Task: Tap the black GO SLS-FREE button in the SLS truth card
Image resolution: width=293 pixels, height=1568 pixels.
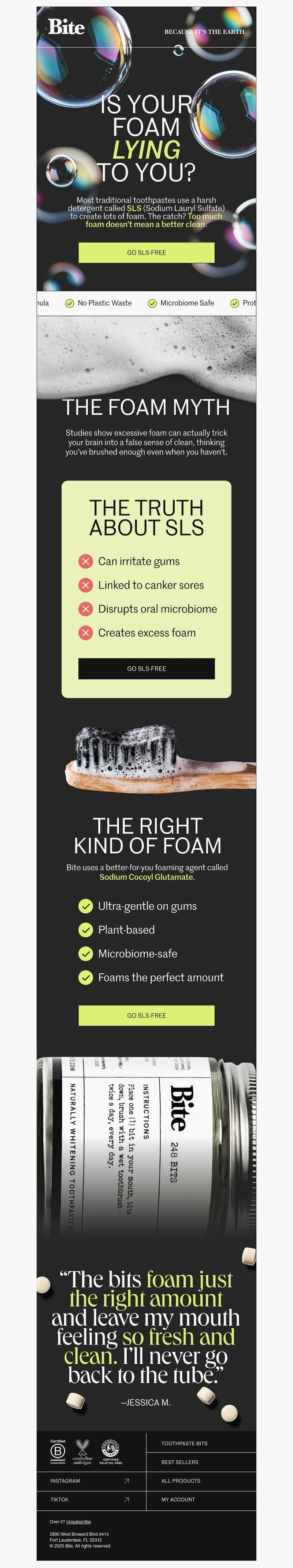Action: click(x=146, y=668)
